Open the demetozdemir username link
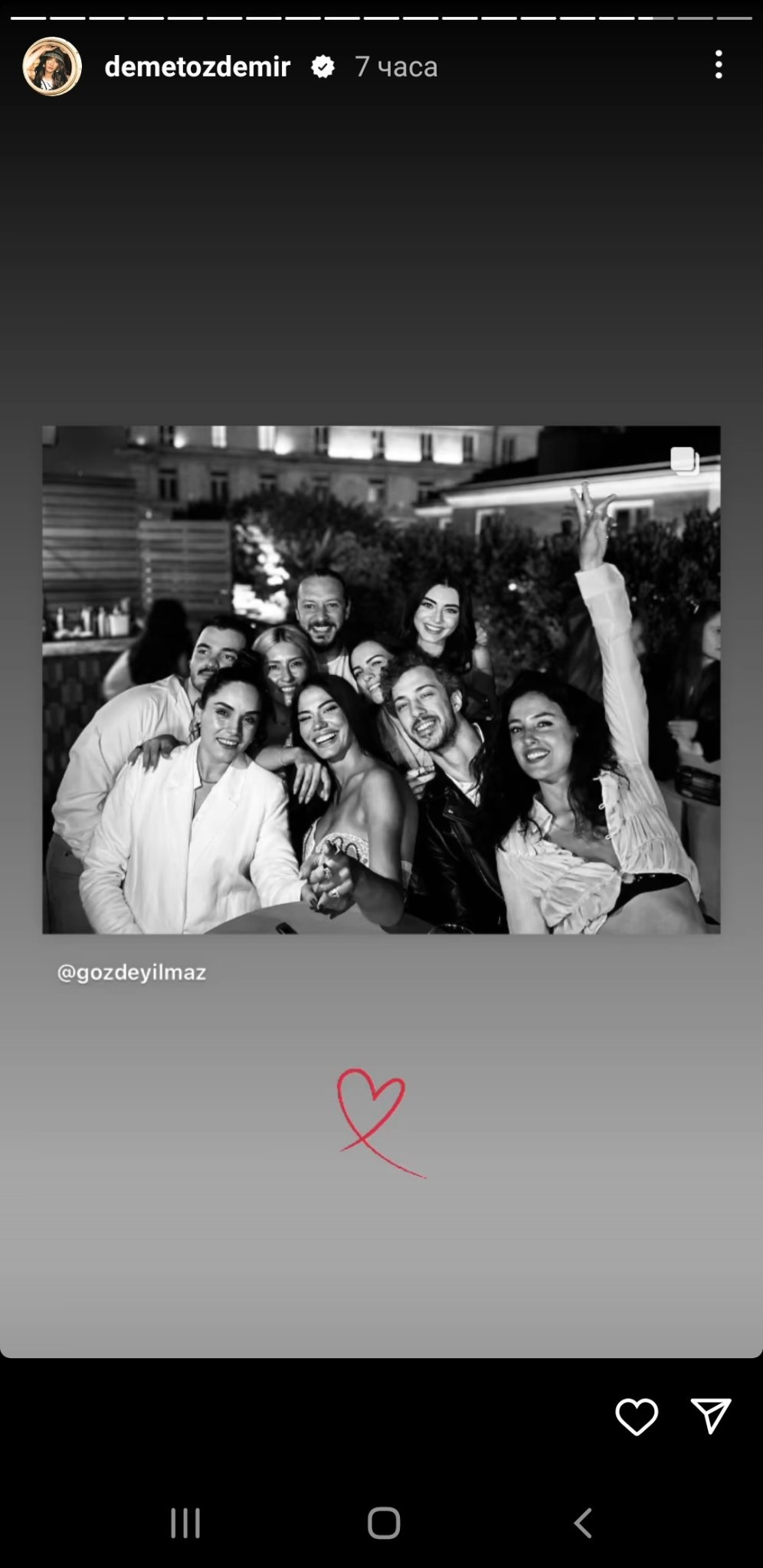This screenshot has height=1568, width=763. tap(197, 67)
